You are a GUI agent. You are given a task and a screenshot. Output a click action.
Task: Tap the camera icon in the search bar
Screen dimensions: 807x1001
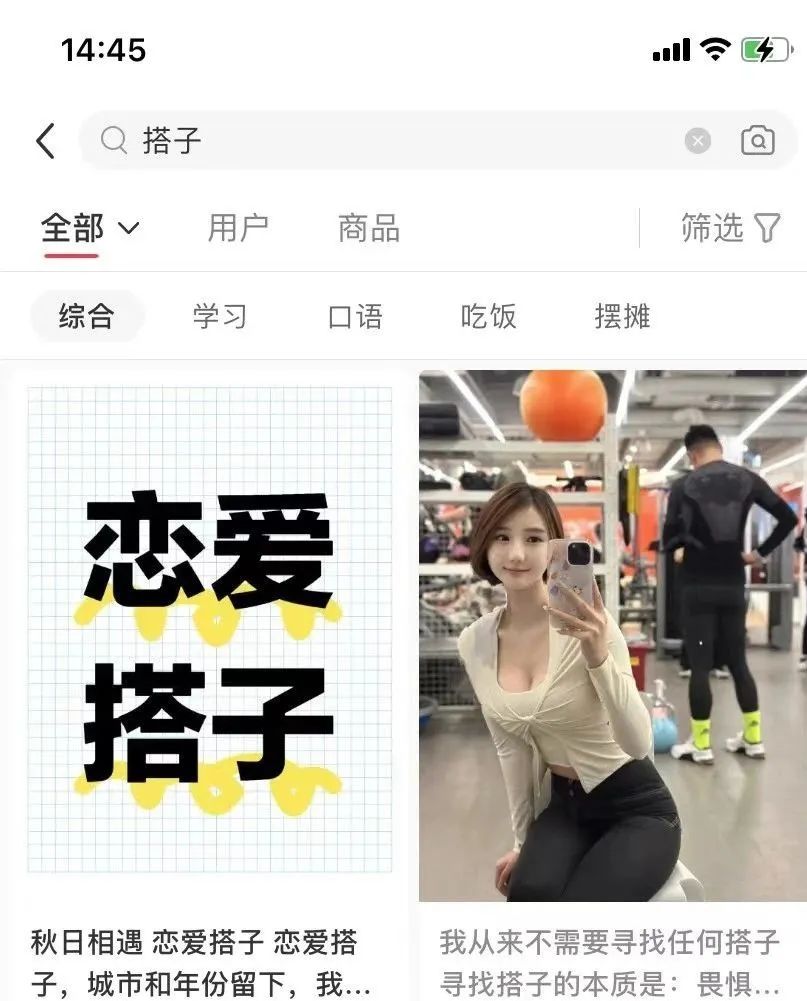[x=757, y=141]
